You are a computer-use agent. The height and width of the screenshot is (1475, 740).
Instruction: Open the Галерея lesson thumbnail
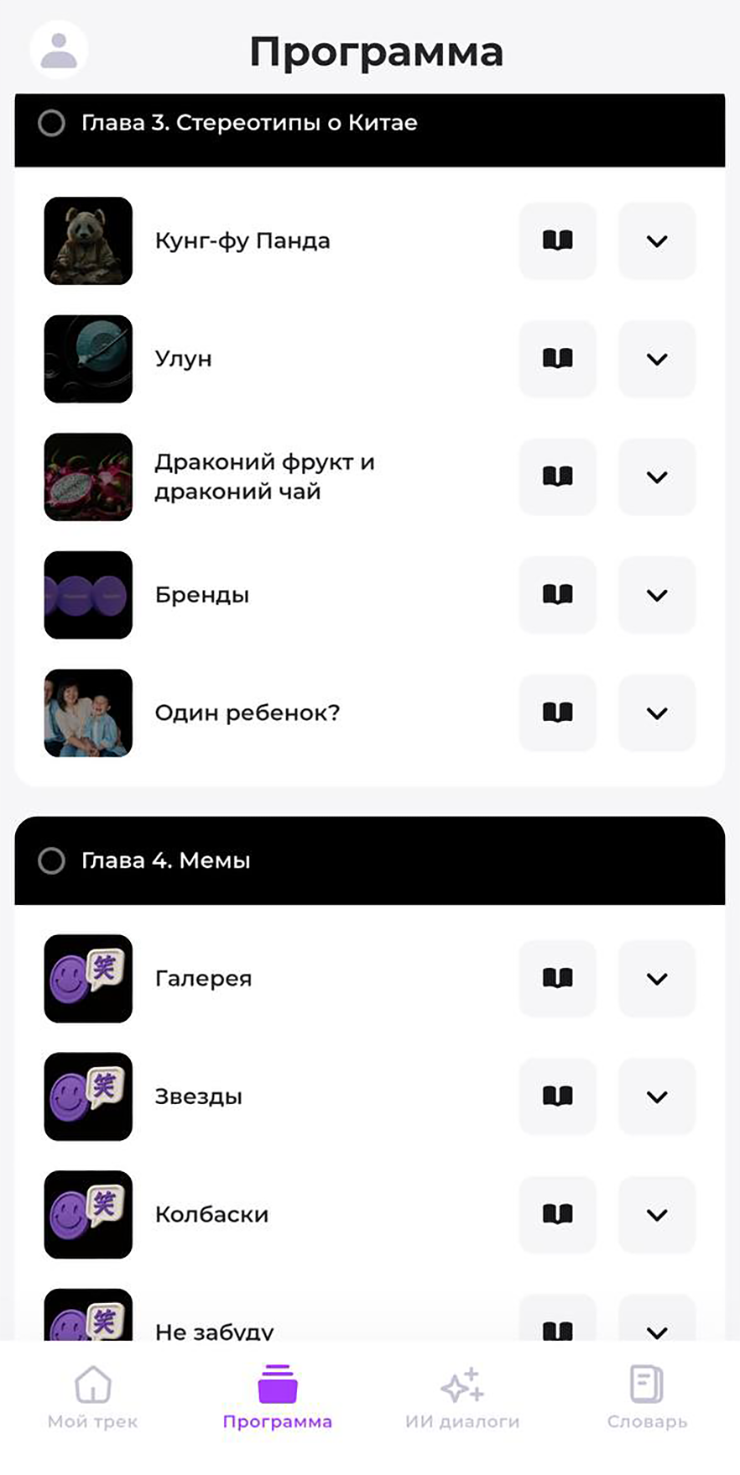88,979
